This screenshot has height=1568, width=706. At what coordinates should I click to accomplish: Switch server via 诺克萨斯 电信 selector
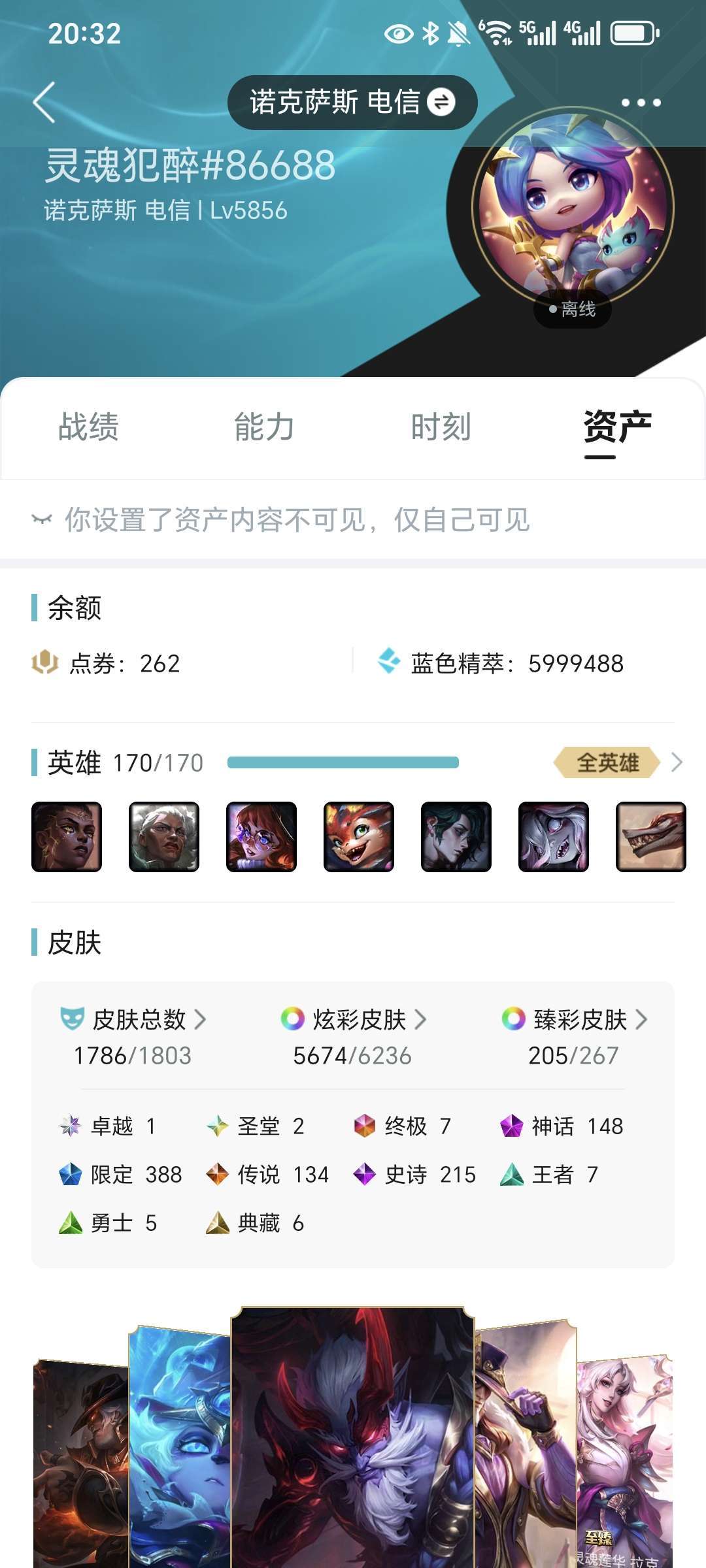tap(352, 103)
